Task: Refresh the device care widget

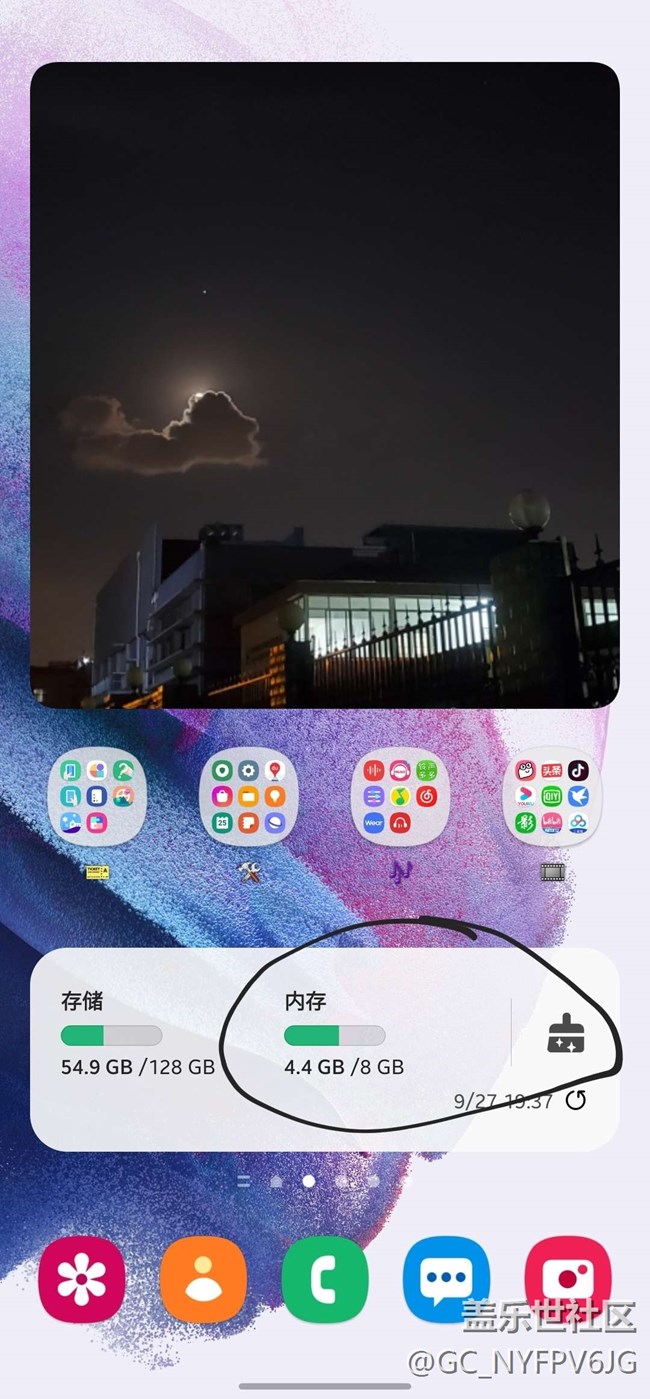Action: coord(576,1100)
